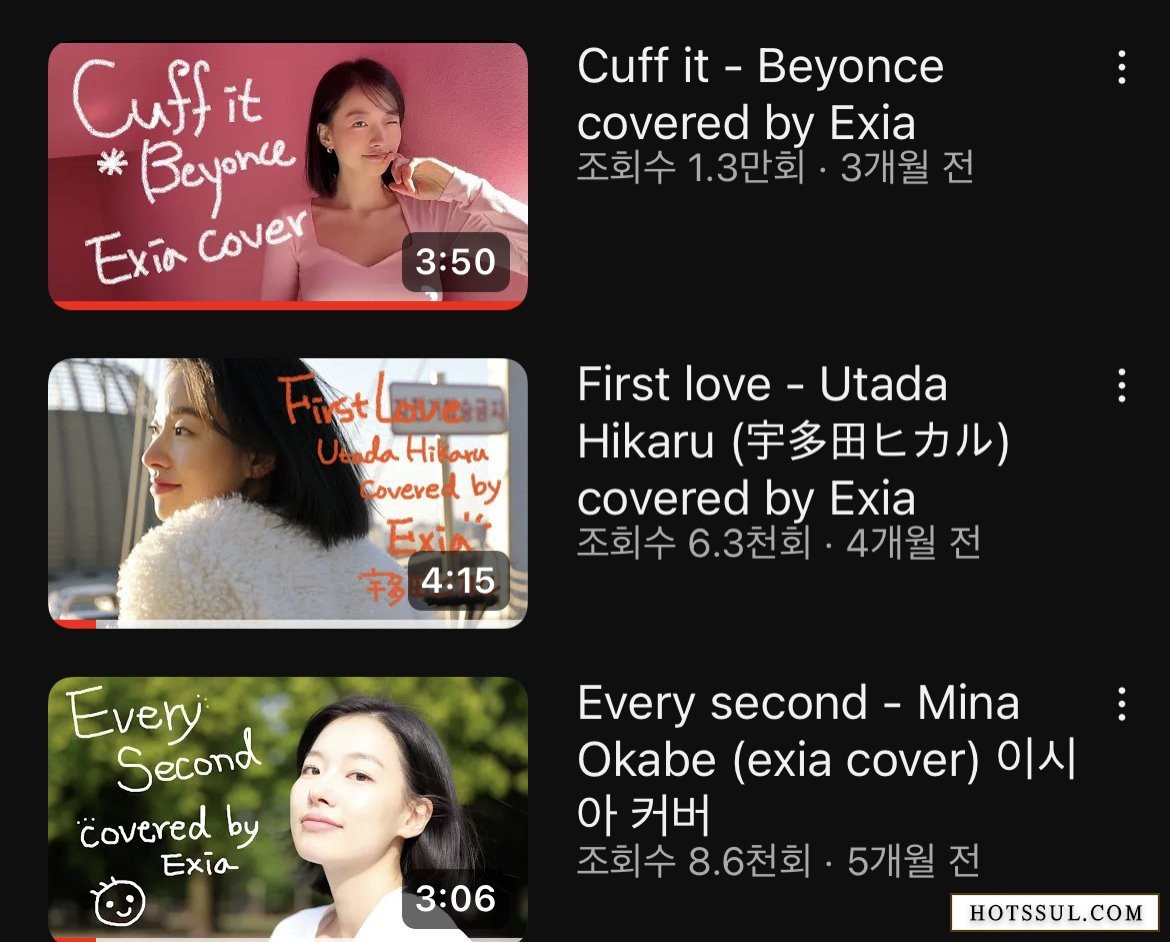
Task: Open overflow menu for Every second video
Action: tap(1122, 703)
